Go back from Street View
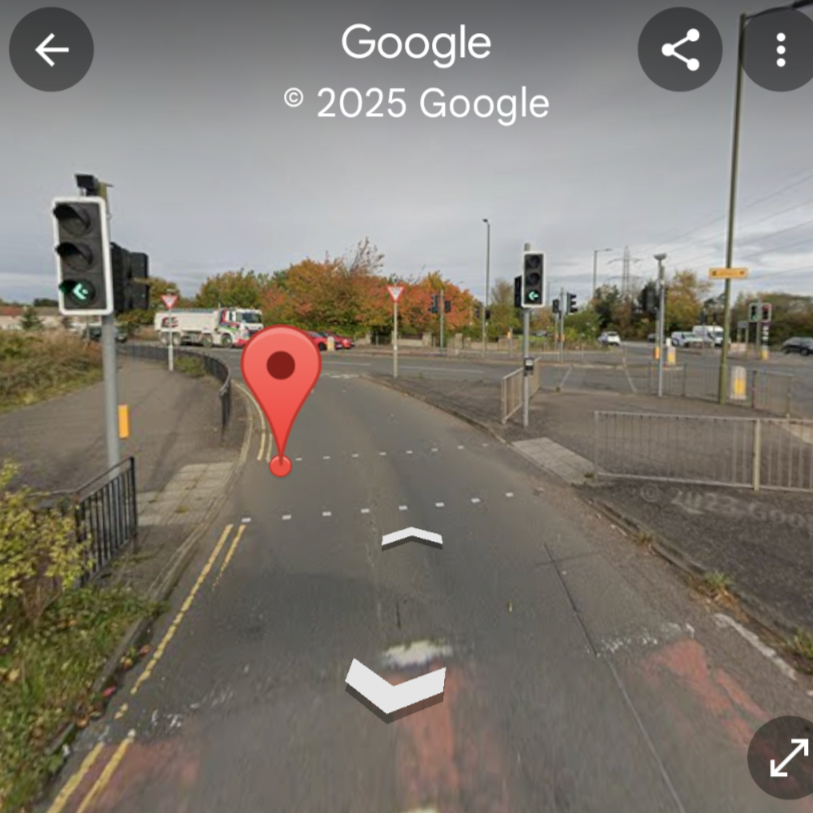The width and height of the screenshot is (813, 813). click(51, 49)
